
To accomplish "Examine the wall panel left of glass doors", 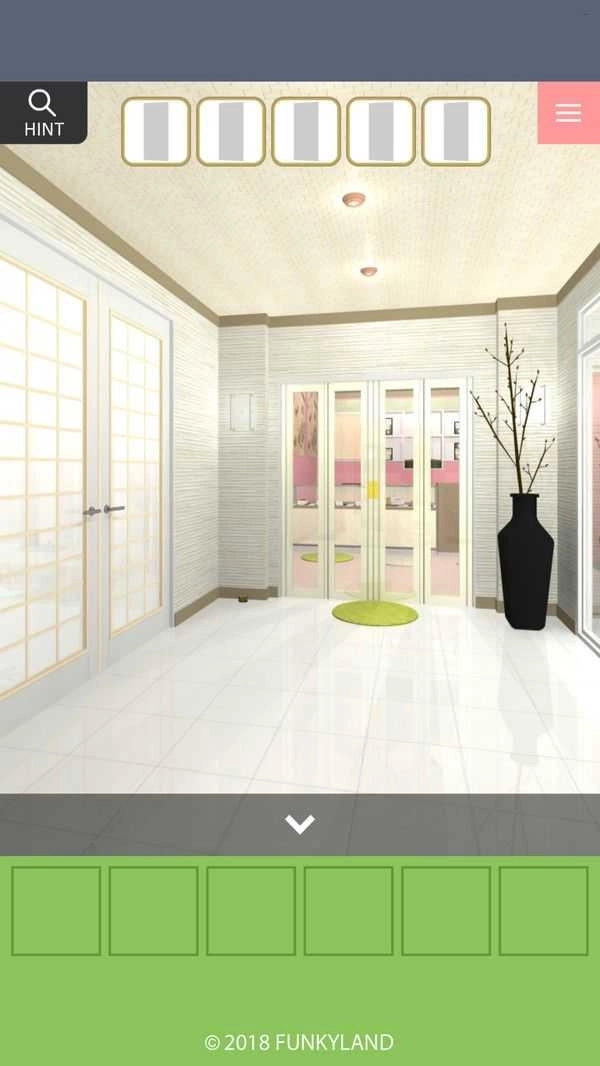I will click(241, 411).
